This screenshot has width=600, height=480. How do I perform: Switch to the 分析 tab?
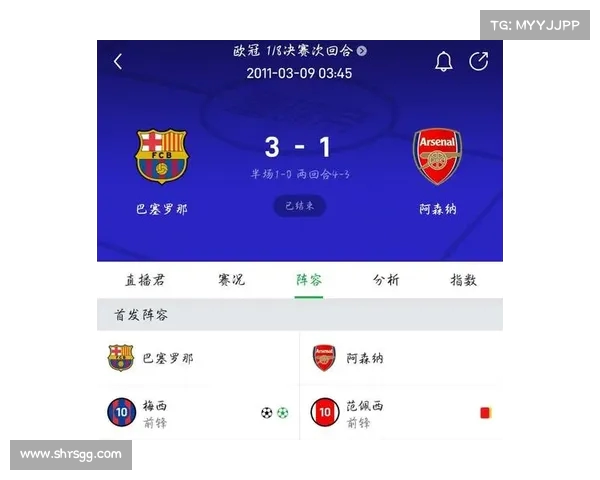(x=386, y=281)
